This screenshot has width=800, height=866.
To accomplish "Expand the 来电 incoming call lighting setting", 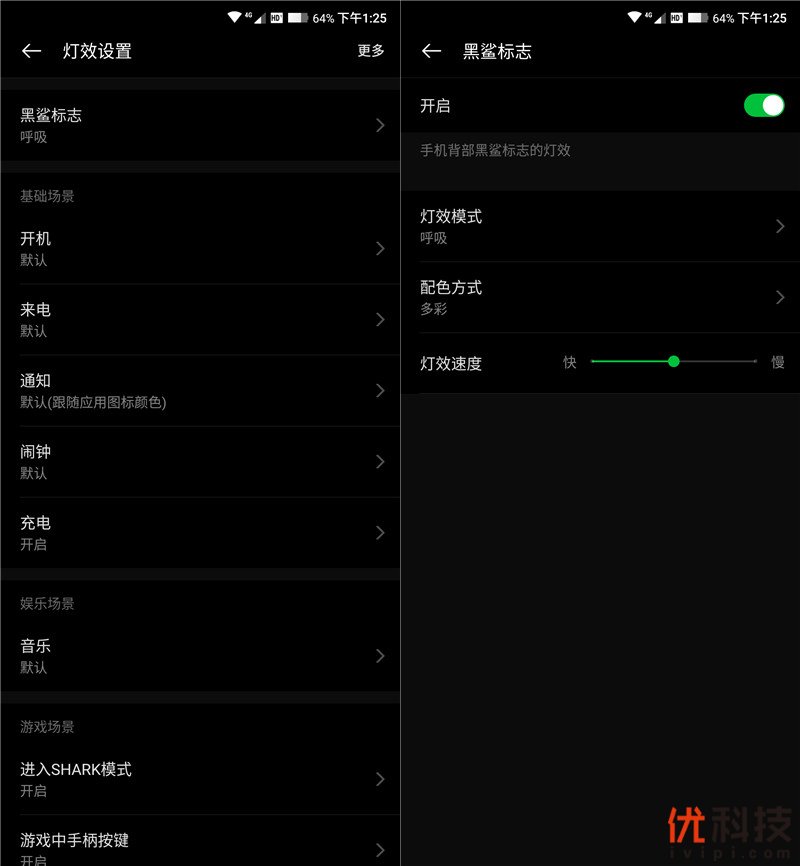I will tap(200, 320).
